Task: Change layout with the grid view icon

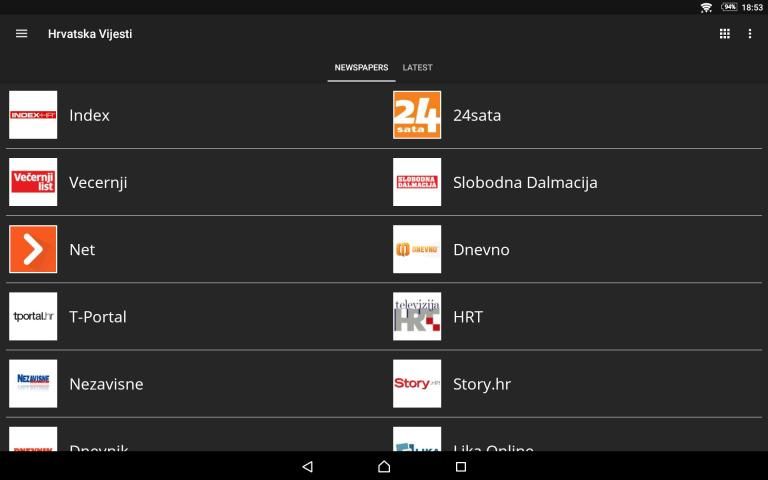Action: 725,34
